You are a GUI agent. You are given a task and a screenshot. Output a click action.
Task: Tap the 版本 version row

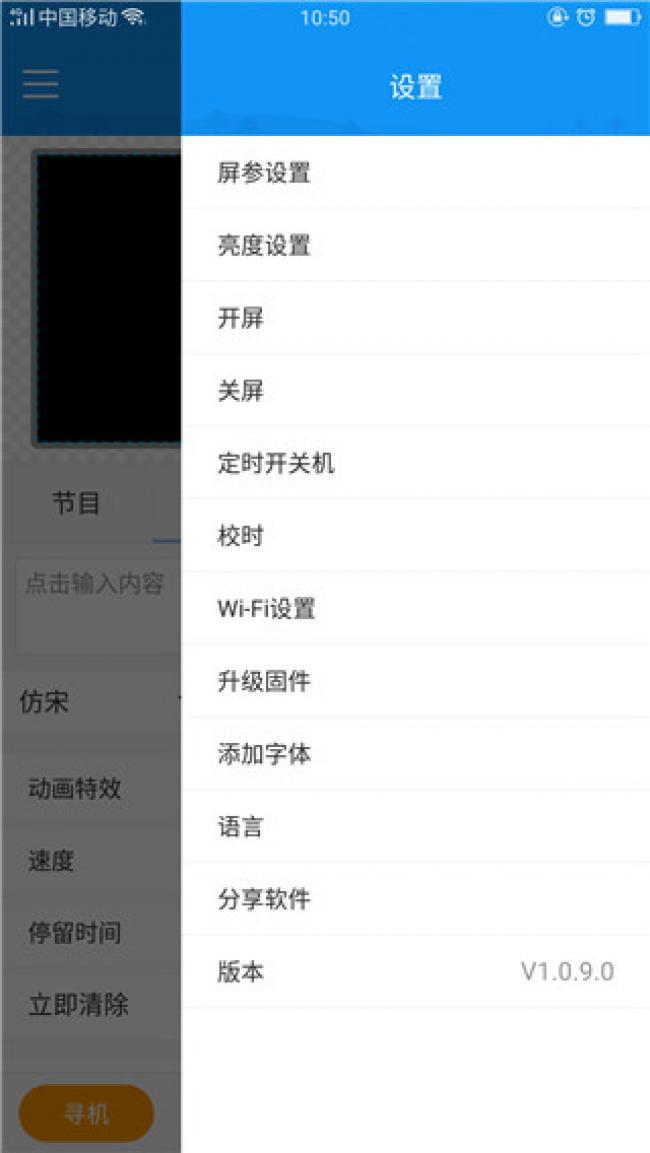click(x=415, y=971)
